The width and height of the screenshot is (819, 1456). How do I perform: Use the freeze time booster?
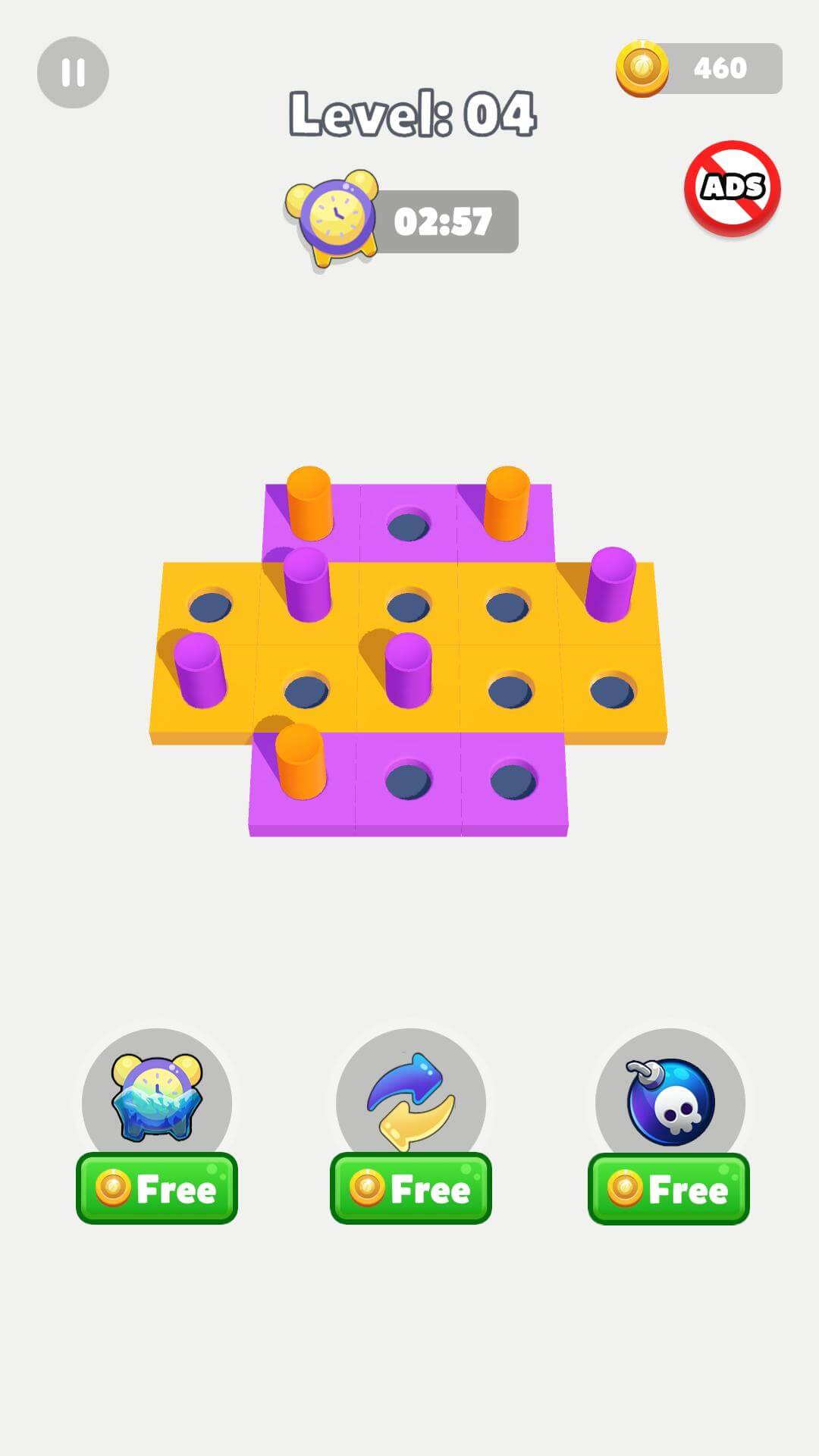157,1100
